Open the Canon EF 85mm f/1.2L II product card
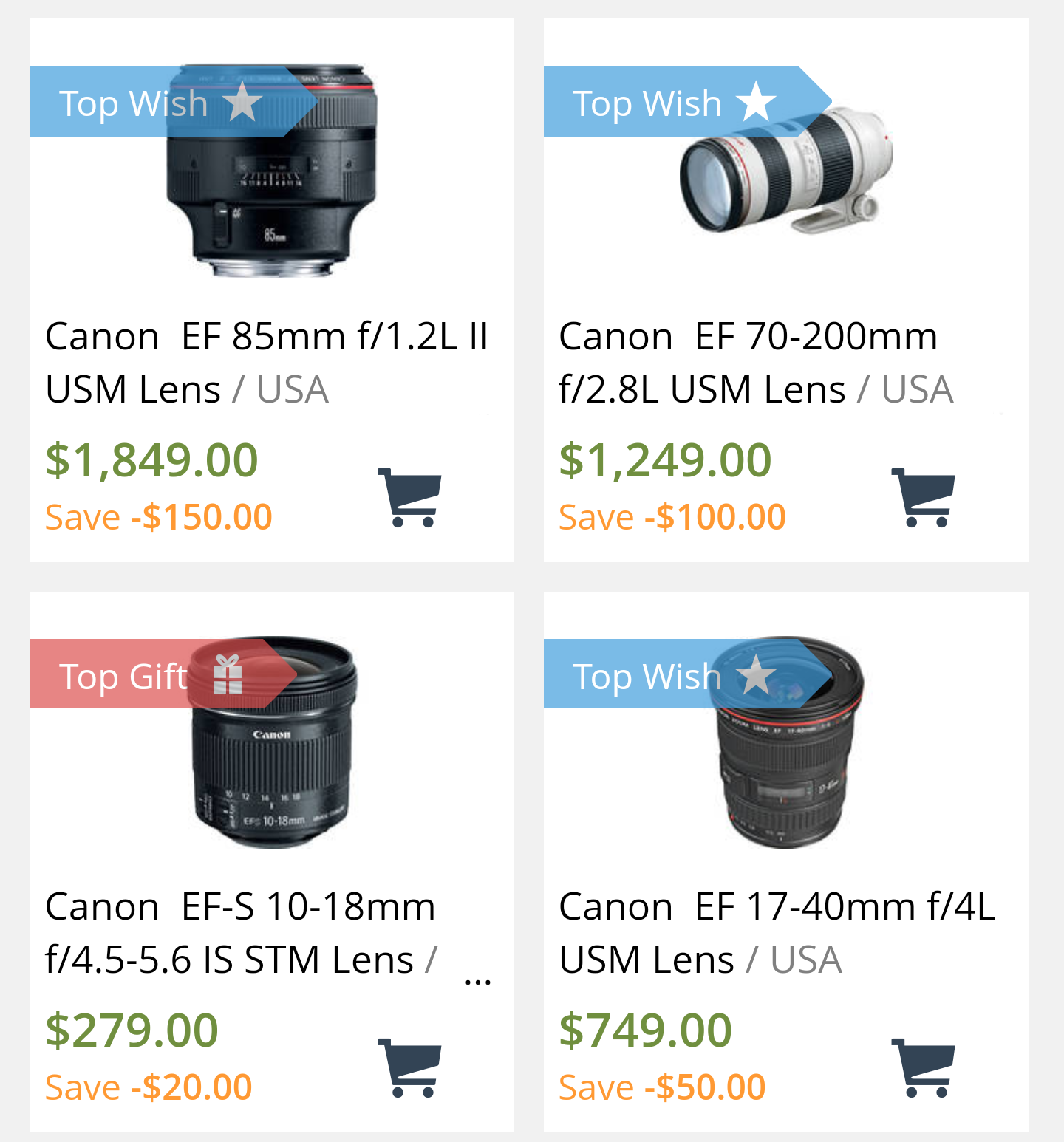Screen dimensions: 1064x1142 coord(266,362)
